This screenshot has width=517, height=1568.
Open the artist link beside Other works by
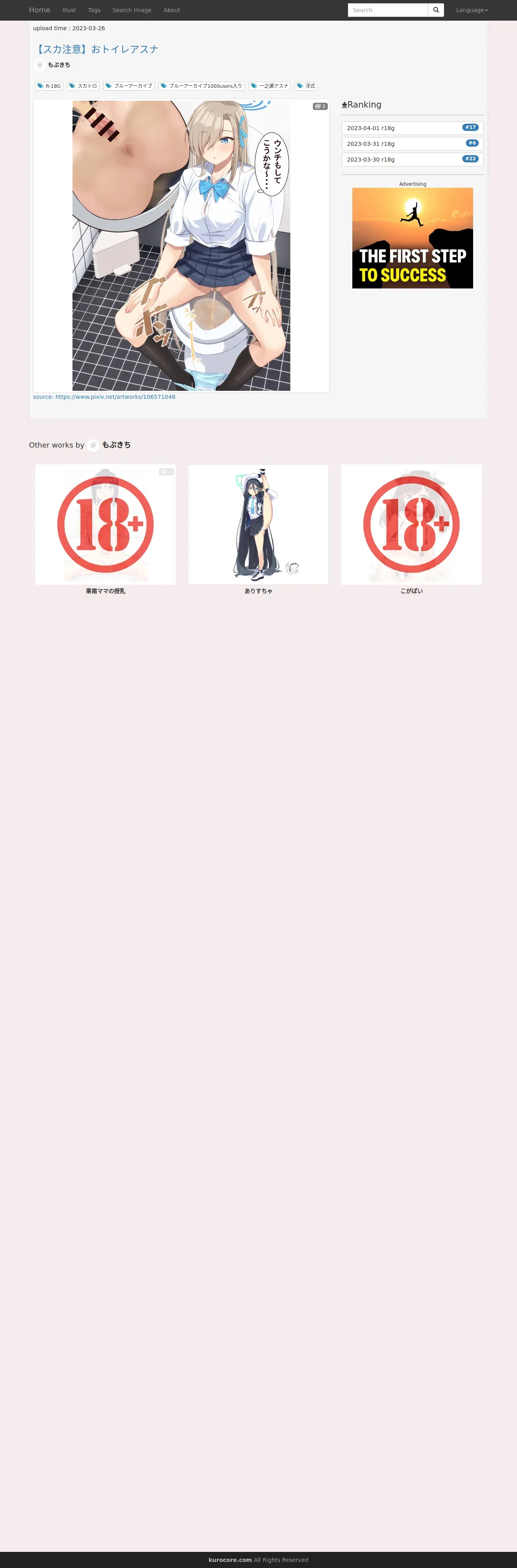click(x=116, y=445)
